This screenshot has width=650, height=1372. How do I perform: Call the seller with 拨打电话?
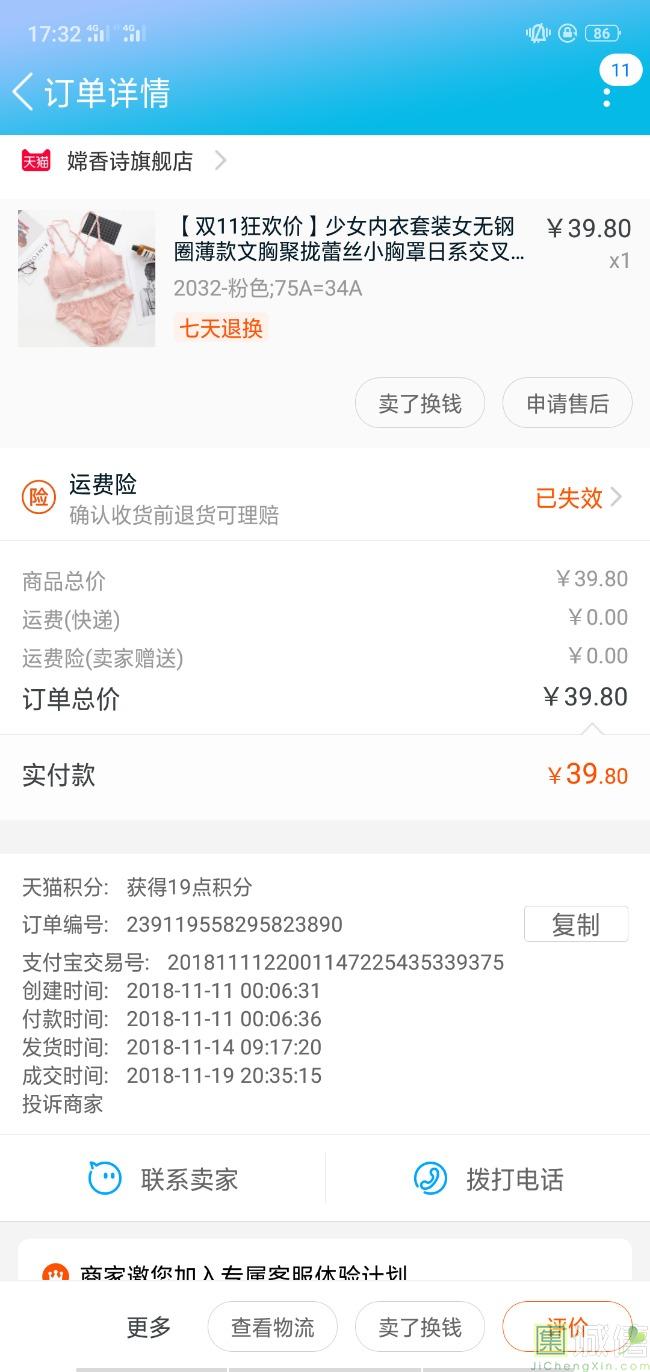(488, 1179)
